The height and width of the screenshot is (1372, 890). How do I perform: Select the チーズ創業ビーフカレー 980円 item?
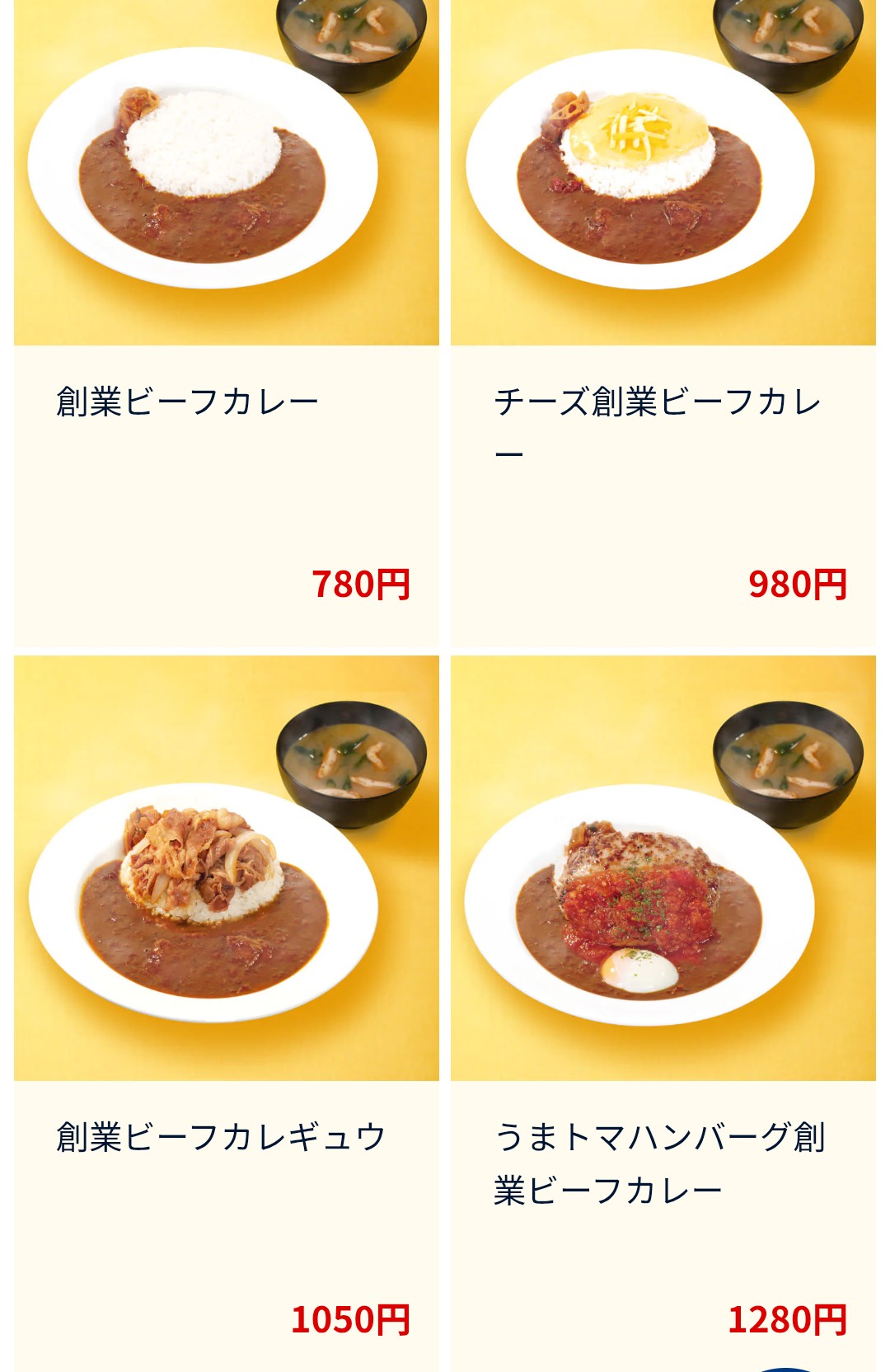pyautogui.click(x=663, y=330)
